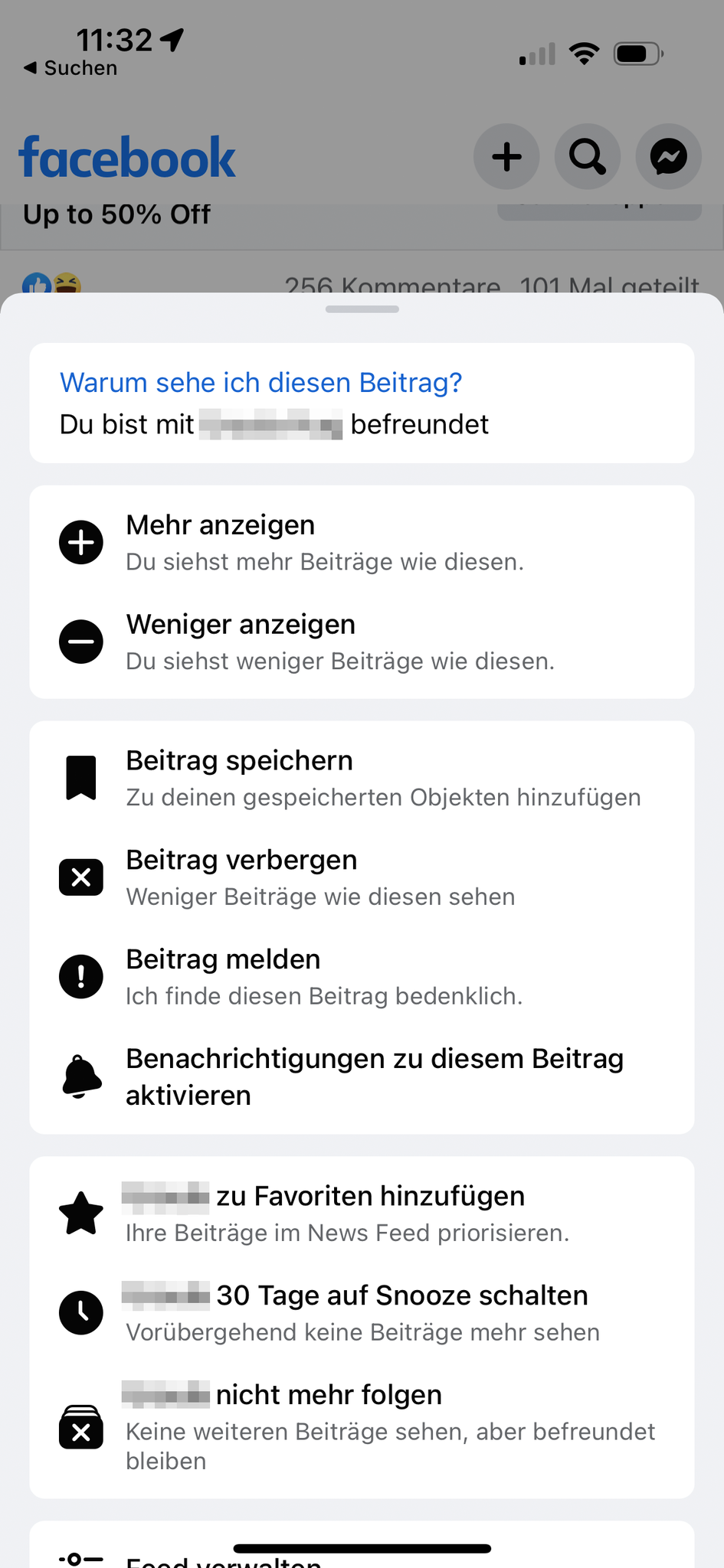Viewport: 724px width, 1568px height.
Task: Tap 'nicht mehr folgen' option
Action: click(361, 1426)
